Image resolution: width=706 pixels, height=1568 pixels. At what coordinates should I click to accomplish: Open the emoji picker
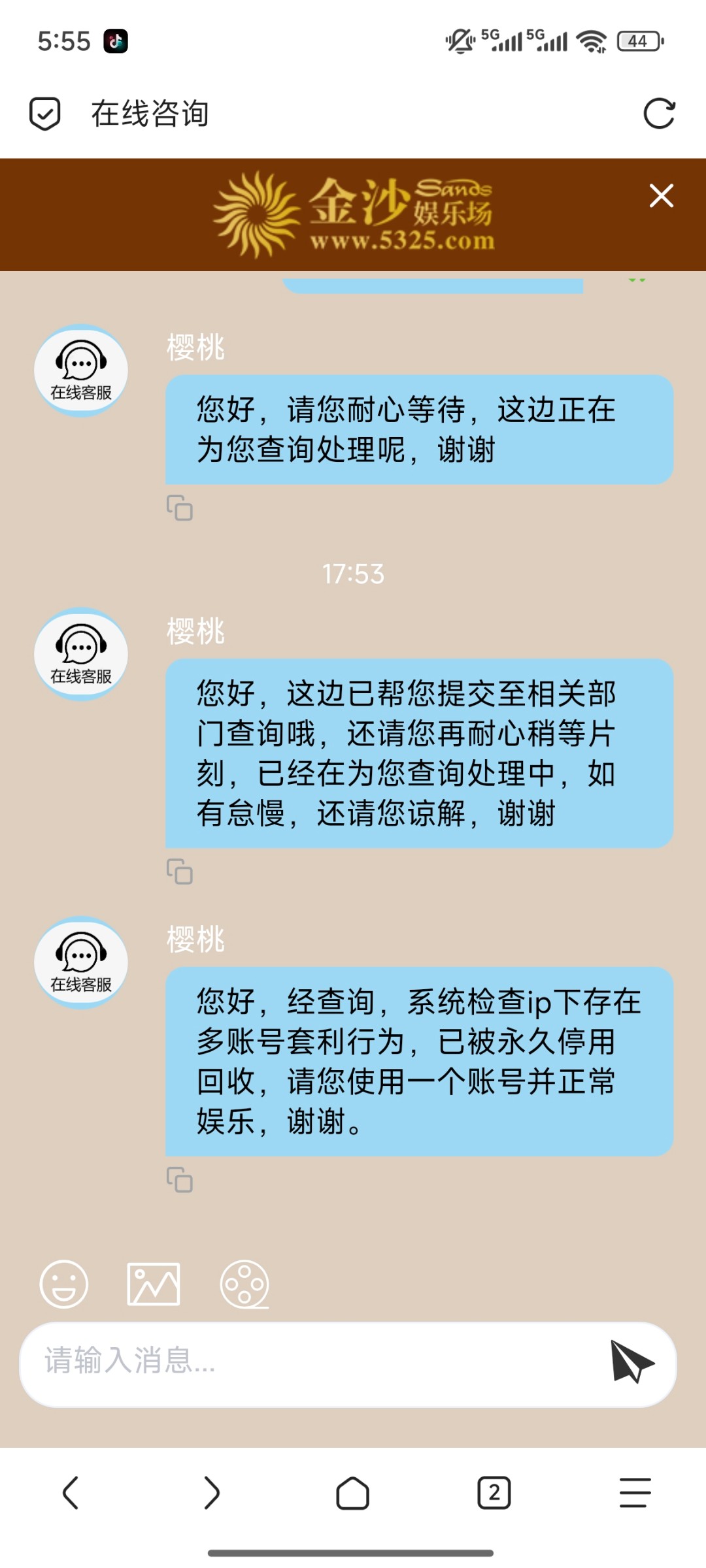click(x=63, y=1283)
